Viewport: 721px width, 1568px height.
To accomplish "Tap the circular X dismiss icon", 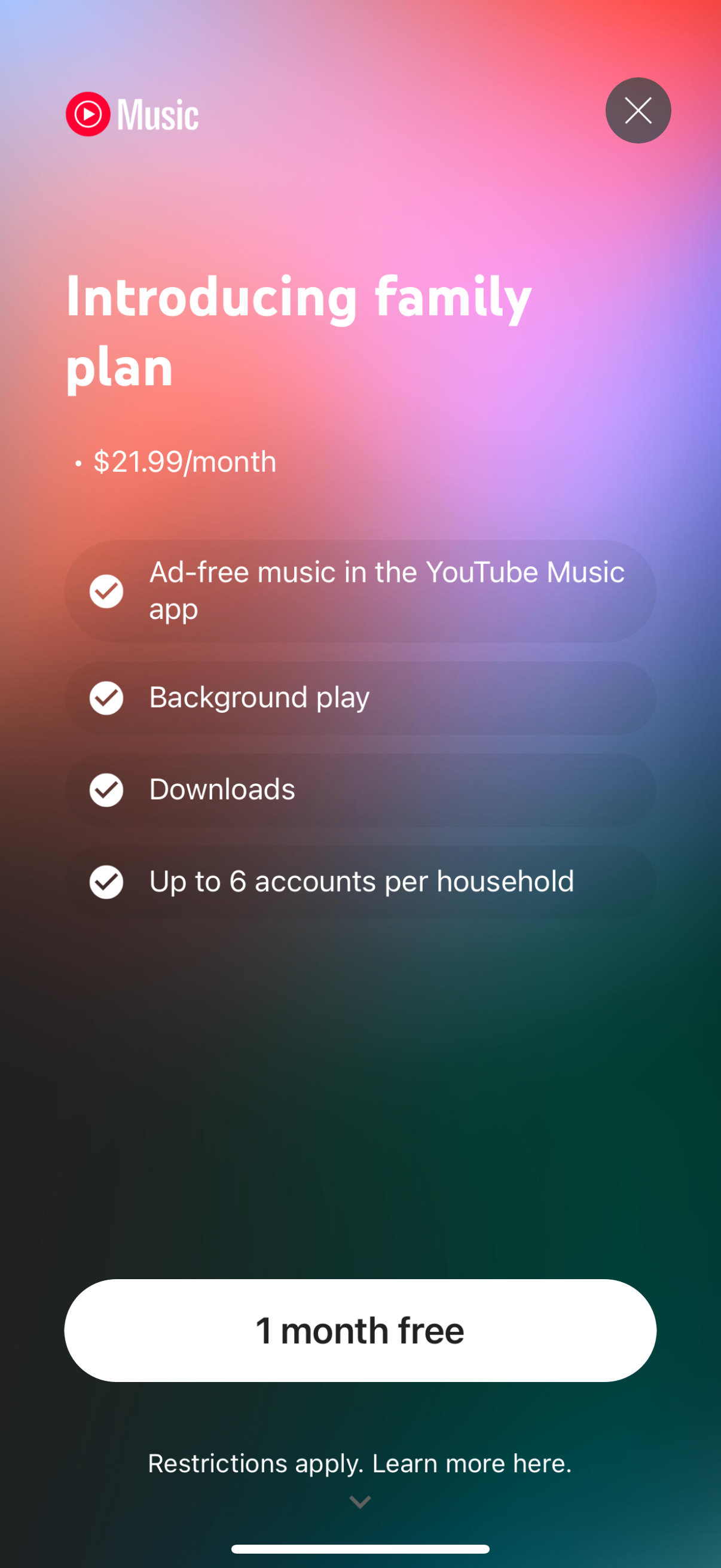I will point(638,110).
